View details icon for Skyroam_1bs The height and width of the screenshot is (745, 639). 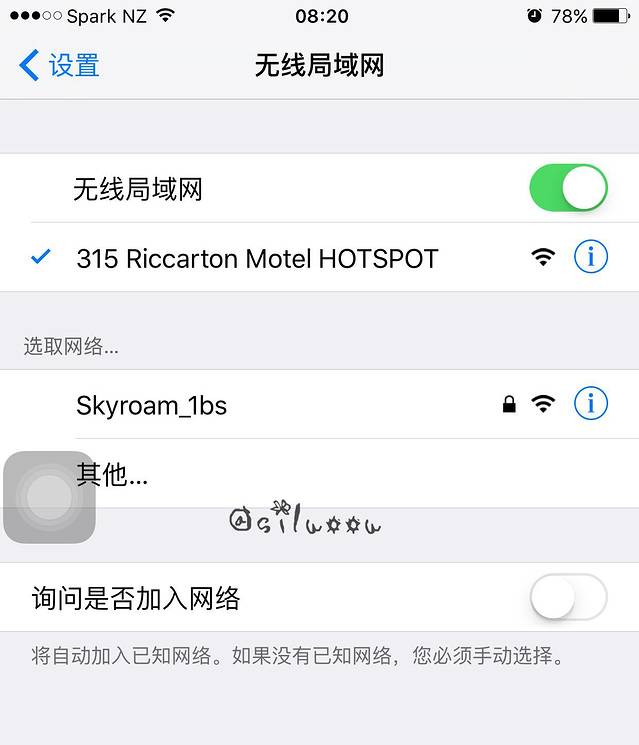(x=590, y=404)
